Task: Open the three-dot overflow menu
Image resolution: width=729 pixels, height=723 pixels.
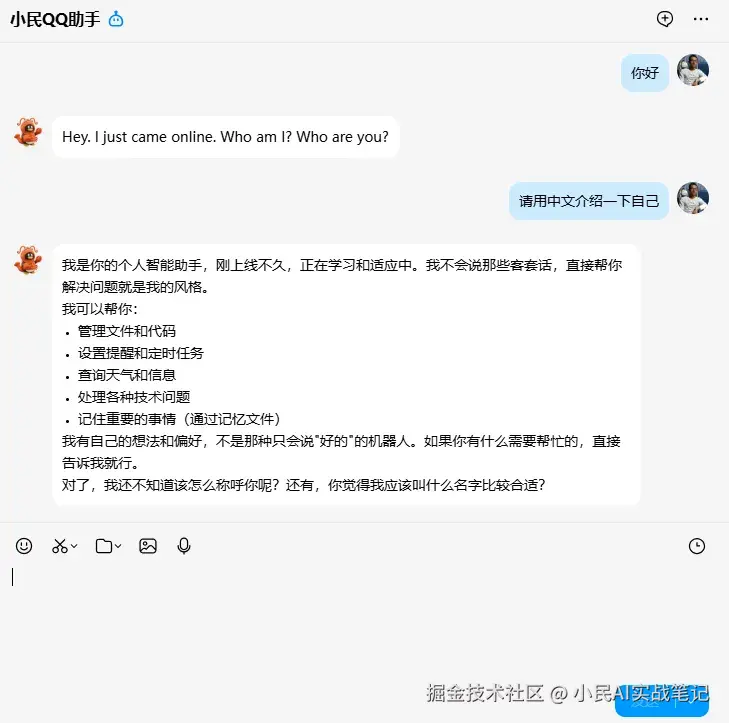Action: (701, 19)
